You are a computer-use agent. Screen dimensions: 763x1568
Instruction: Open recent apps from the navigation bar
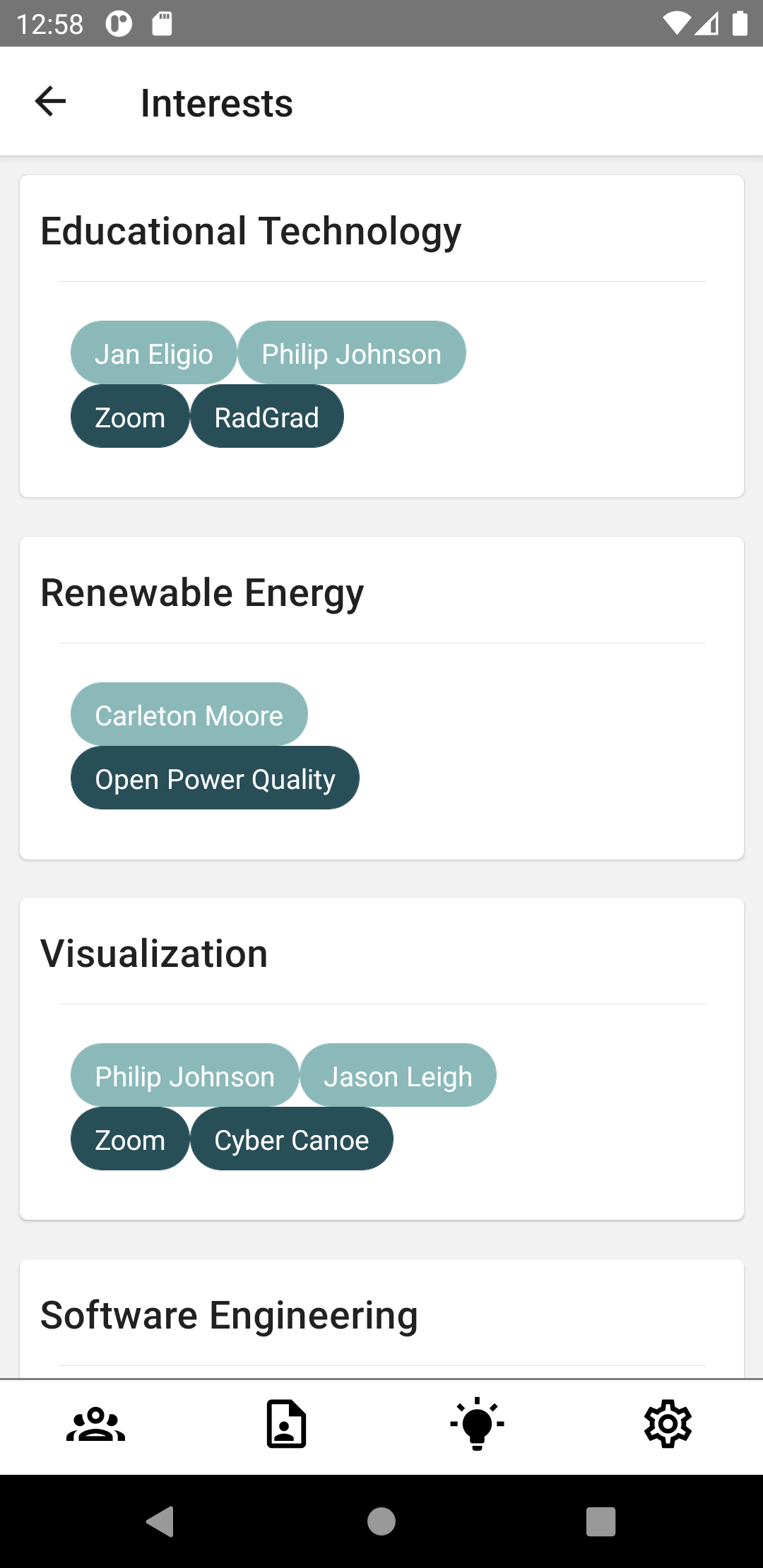[601, 1521]
